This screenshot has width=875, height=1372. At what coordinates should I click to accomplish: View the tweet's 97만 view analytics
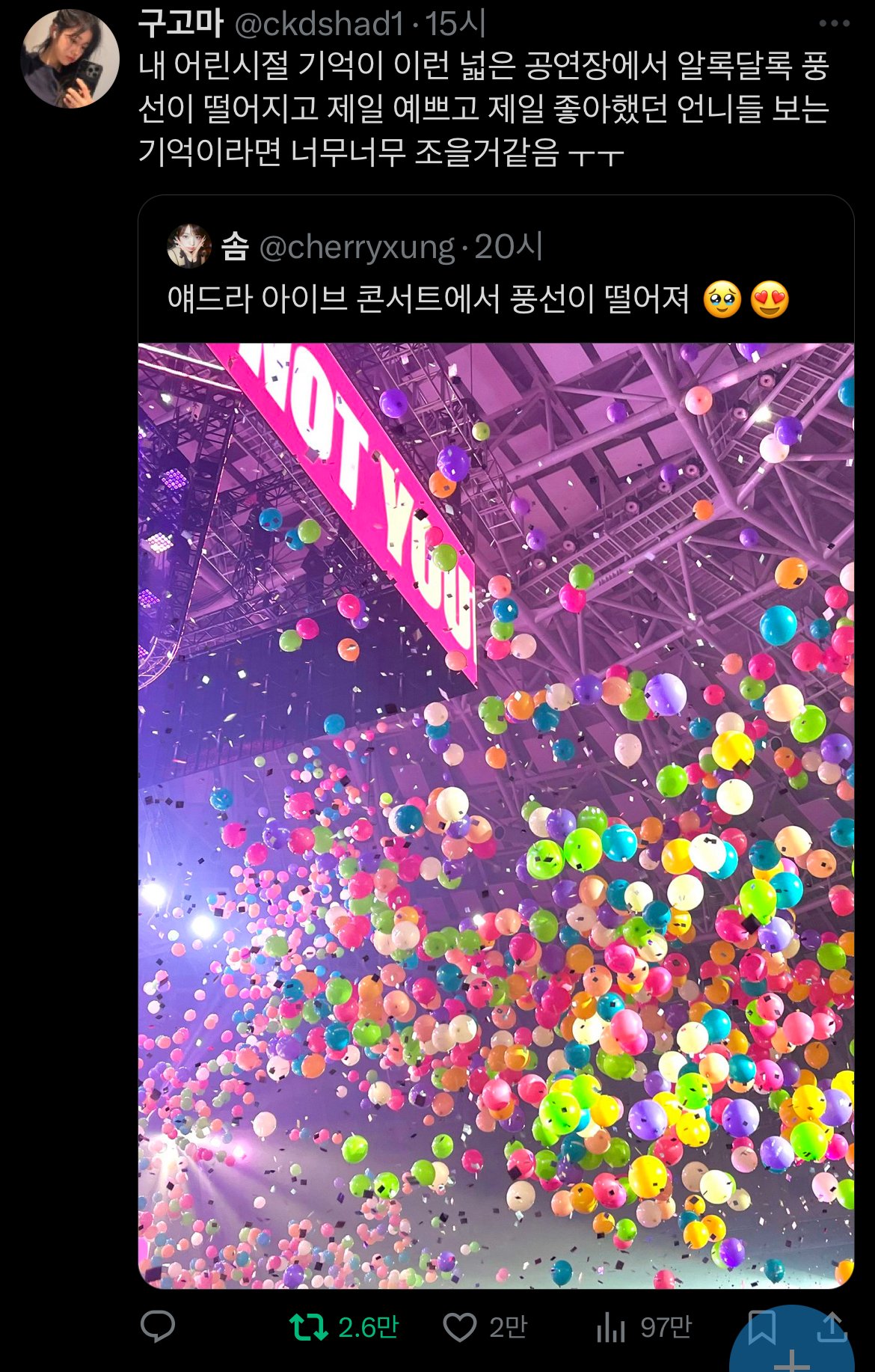(611, 1327)
